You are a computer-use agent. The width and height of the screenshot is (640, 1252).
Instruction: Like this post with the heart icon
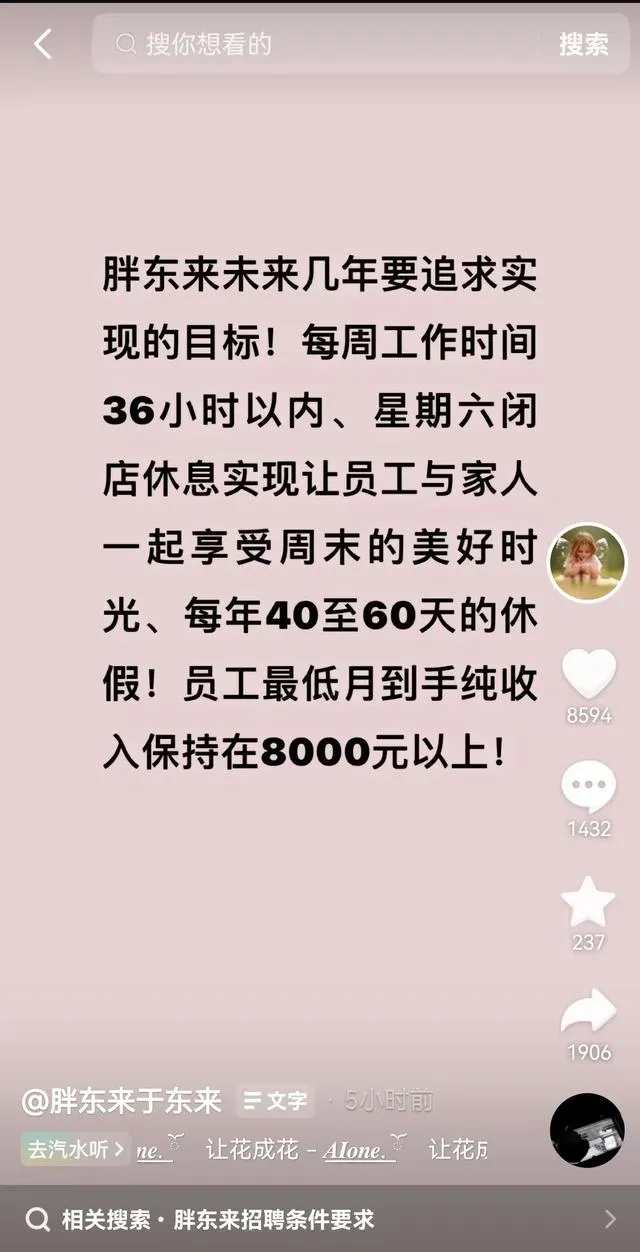pos(588,675)
